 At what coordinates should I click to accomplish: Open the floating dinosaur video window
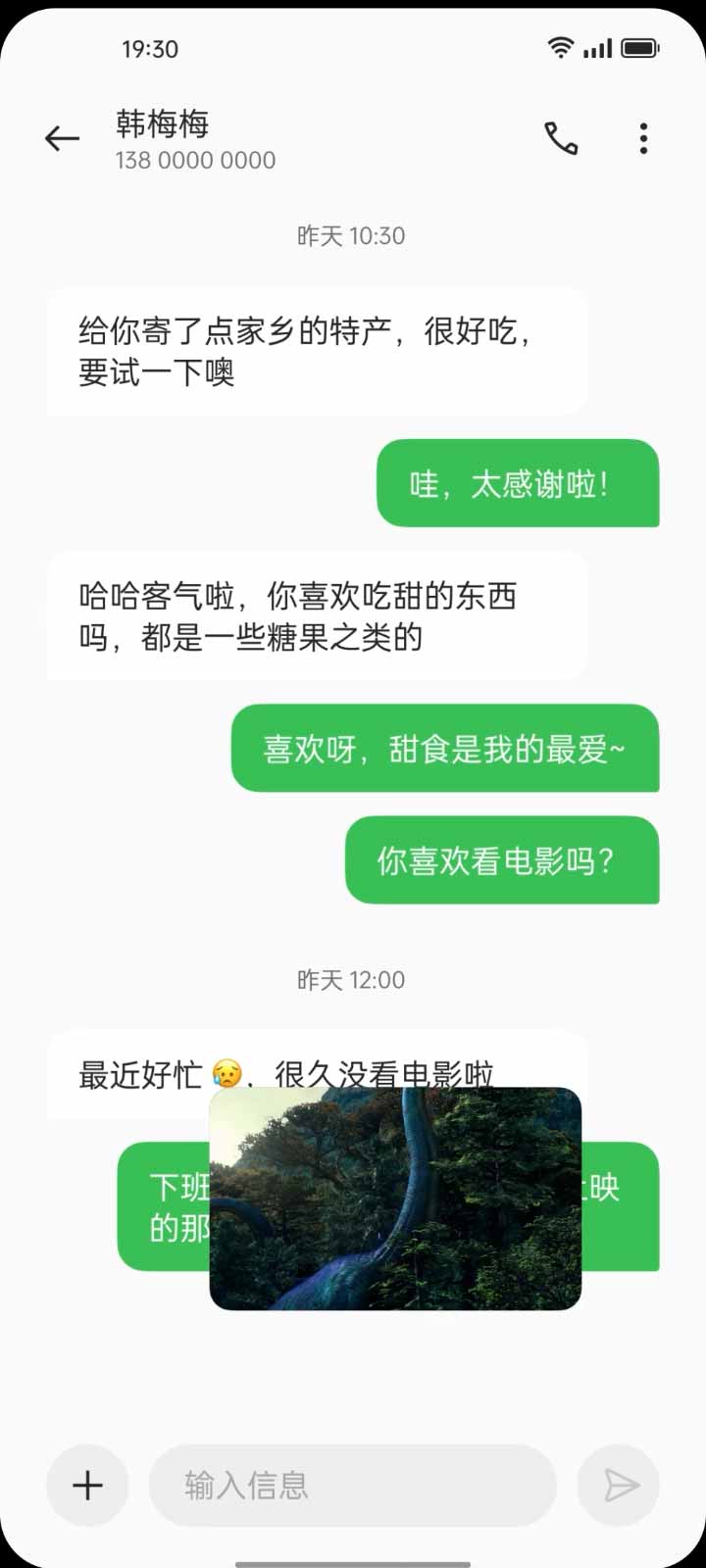pos(395,1199)
